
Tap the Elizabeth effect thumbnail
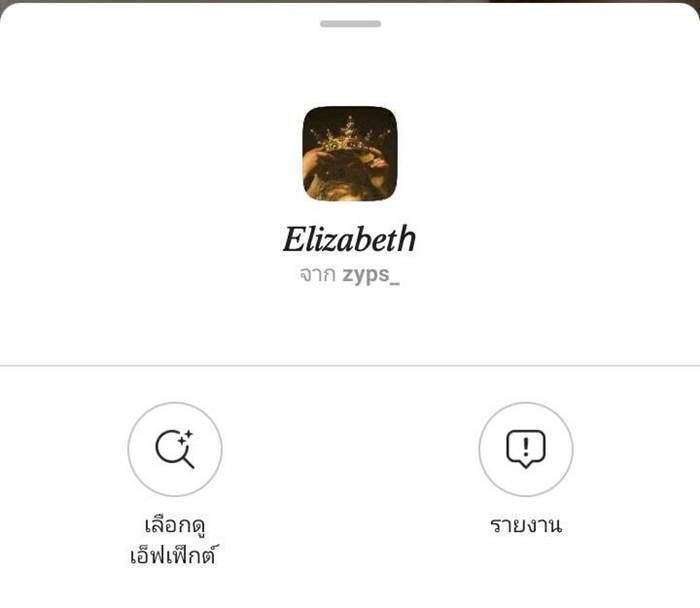click(x=350, y=153)
